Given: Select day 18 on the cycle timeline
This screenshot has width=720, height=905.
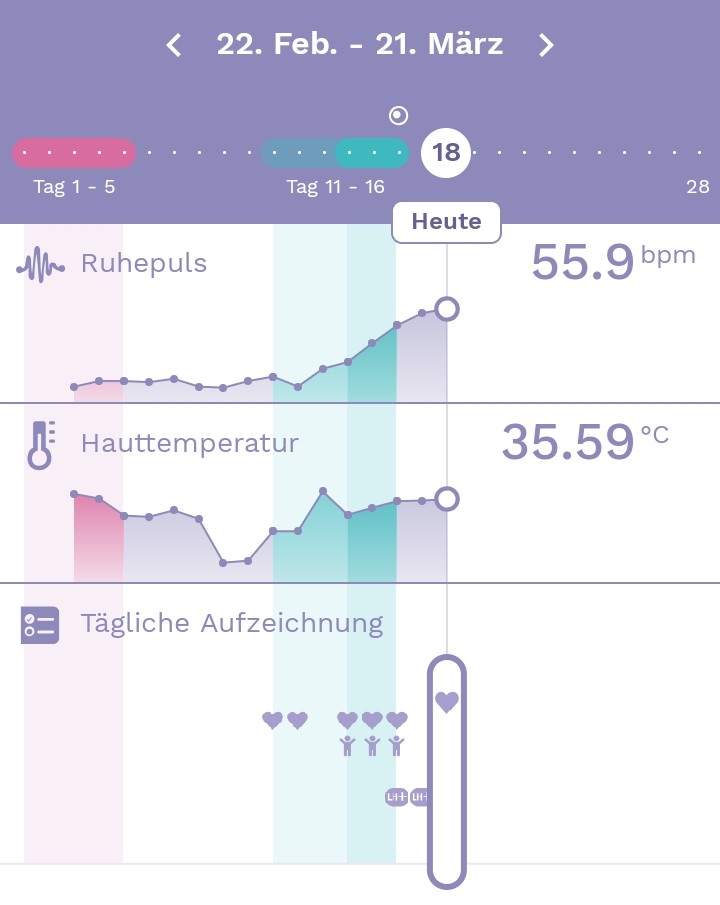Looking at the screenshot, I should click(446, 153).
